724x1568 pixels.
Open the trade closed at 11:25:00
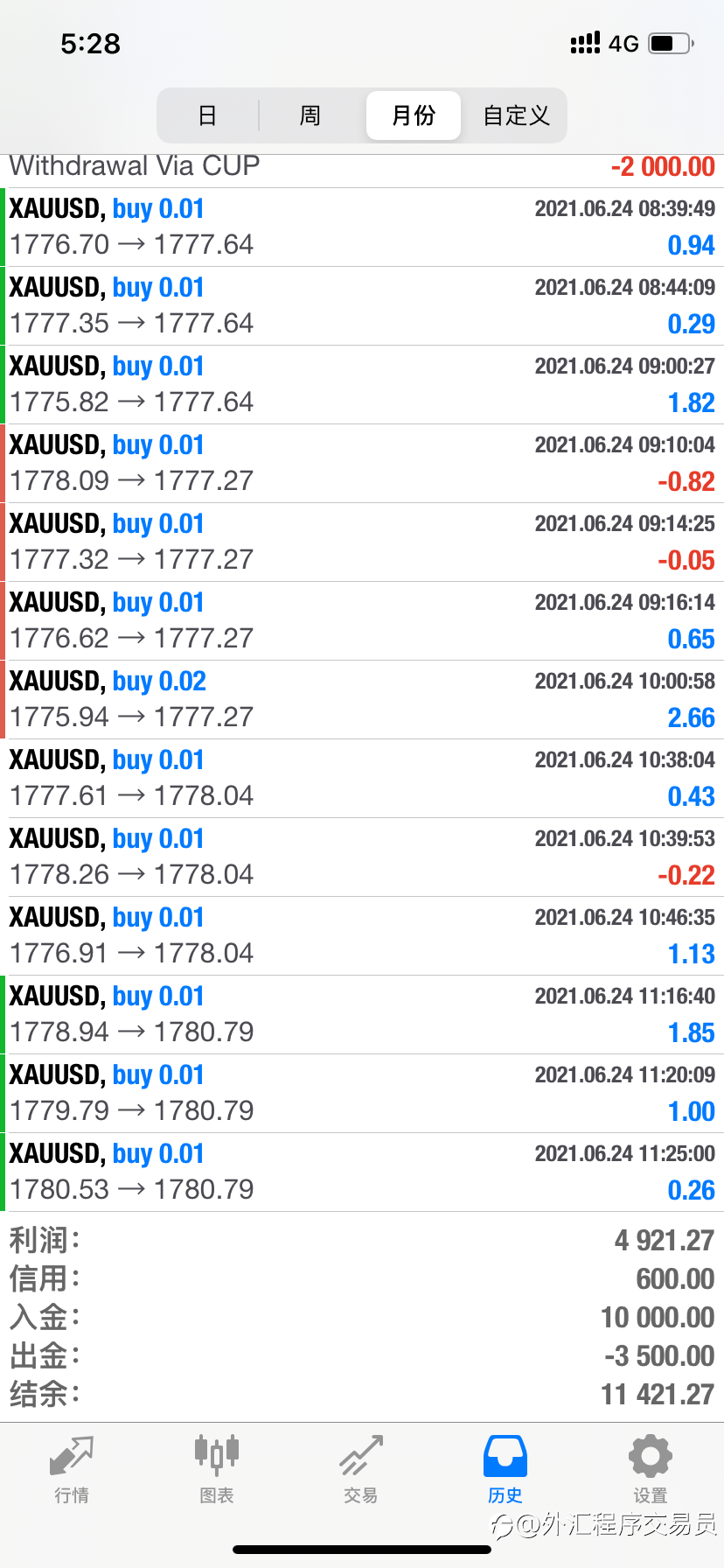pyautogui.click(x=362, y=1172)
